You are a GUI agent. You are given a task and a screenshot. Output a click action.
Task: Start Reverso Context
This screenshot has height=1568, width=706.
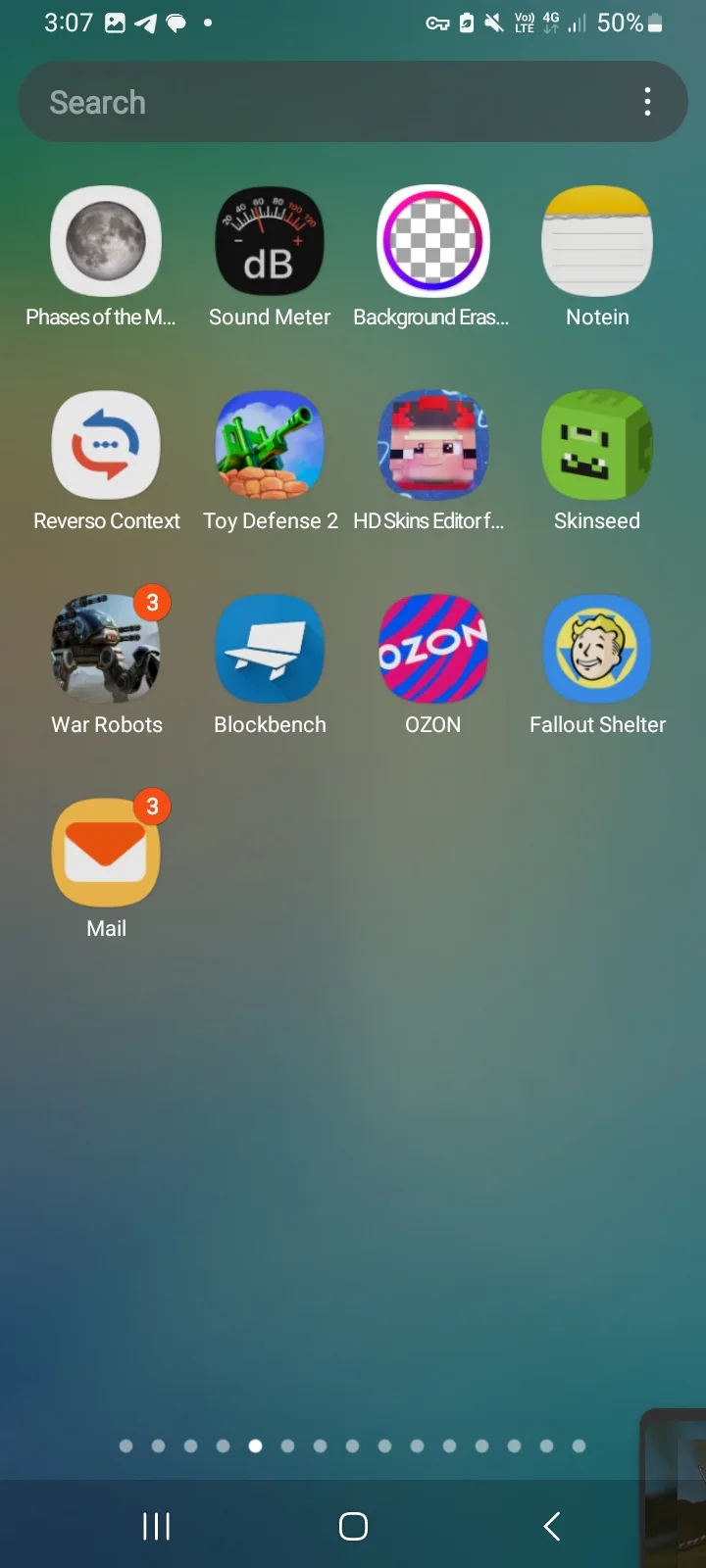[x=106, y=446]
